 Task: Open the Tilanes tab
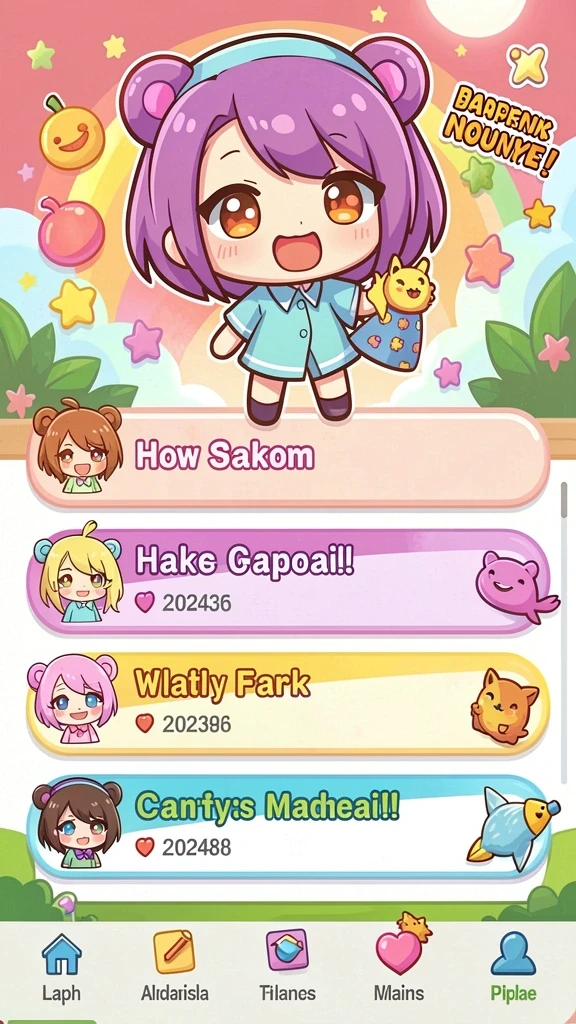tap(287, 967)
